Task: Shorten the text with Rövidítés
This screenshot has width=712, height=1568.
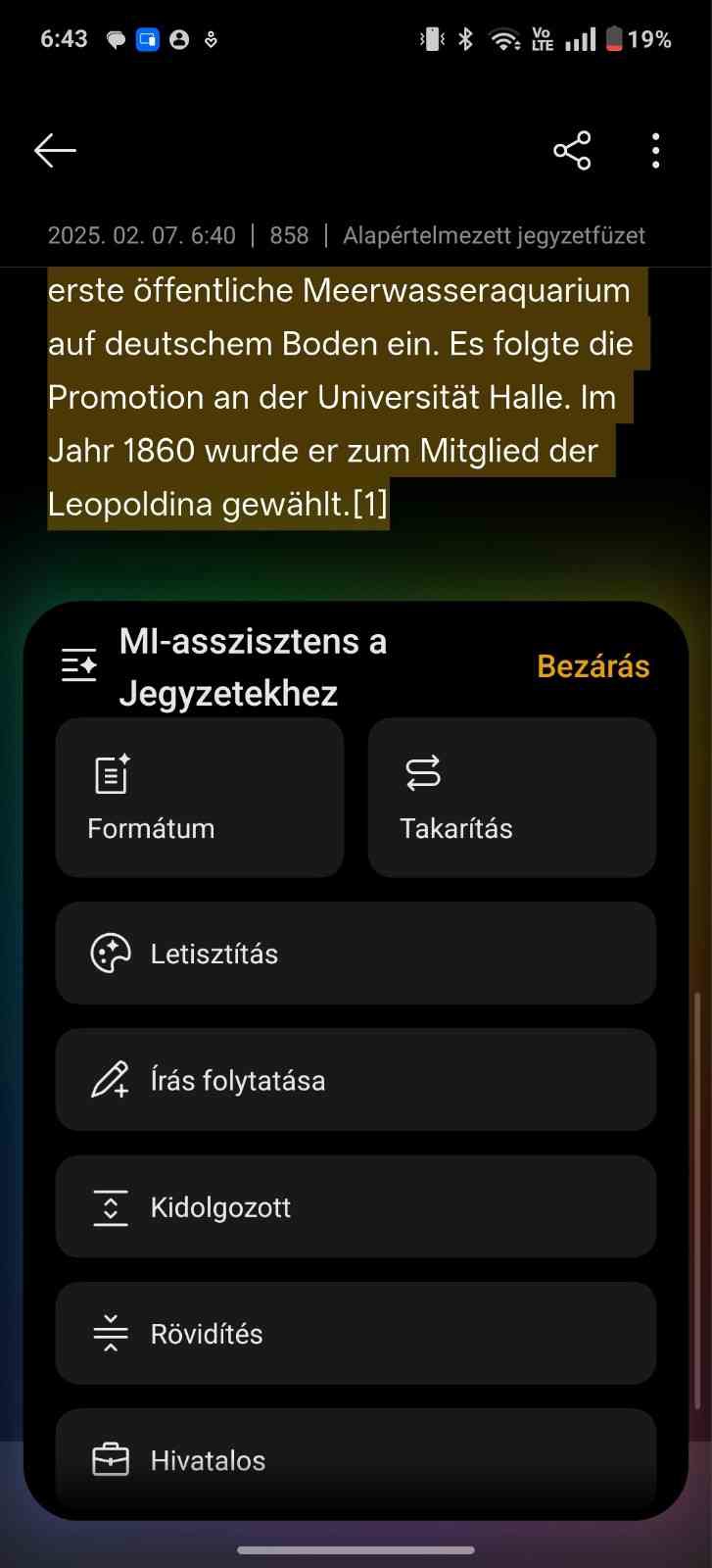Action: pos(356,1333)
